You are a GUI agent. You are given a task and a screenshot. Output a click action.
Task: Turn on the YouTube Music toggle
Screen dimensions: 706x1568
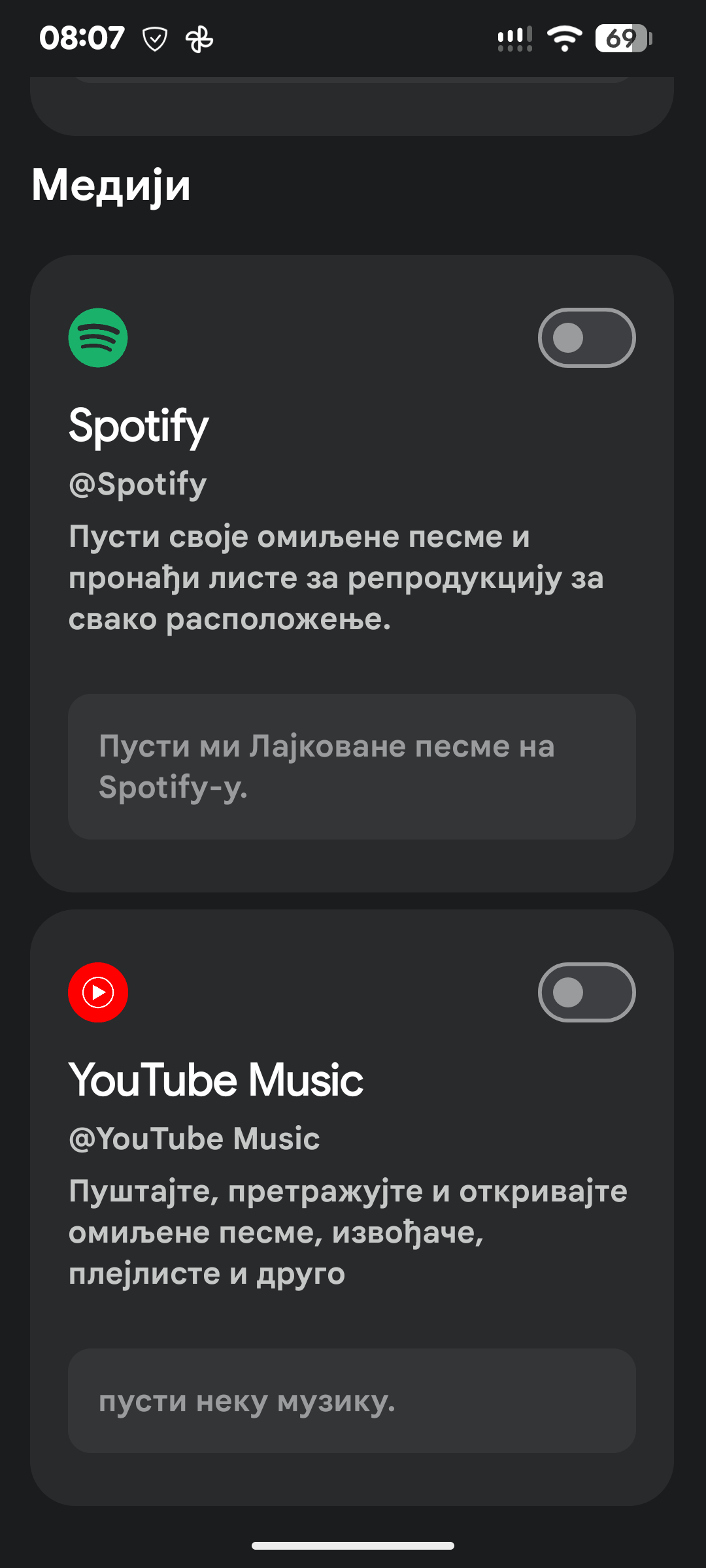[x=586, y=992]
